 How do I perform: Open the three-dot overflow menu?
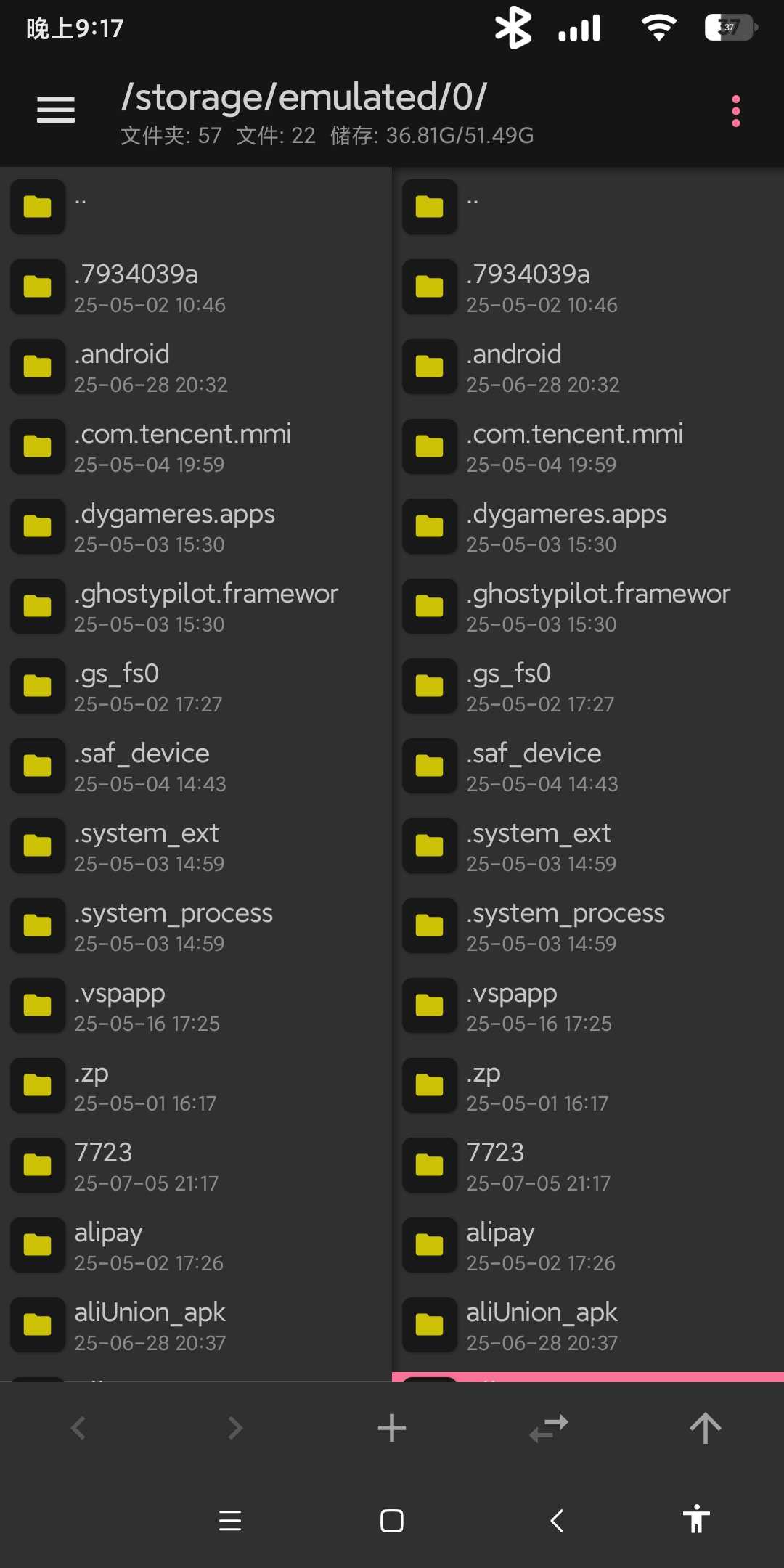point(736,111)
